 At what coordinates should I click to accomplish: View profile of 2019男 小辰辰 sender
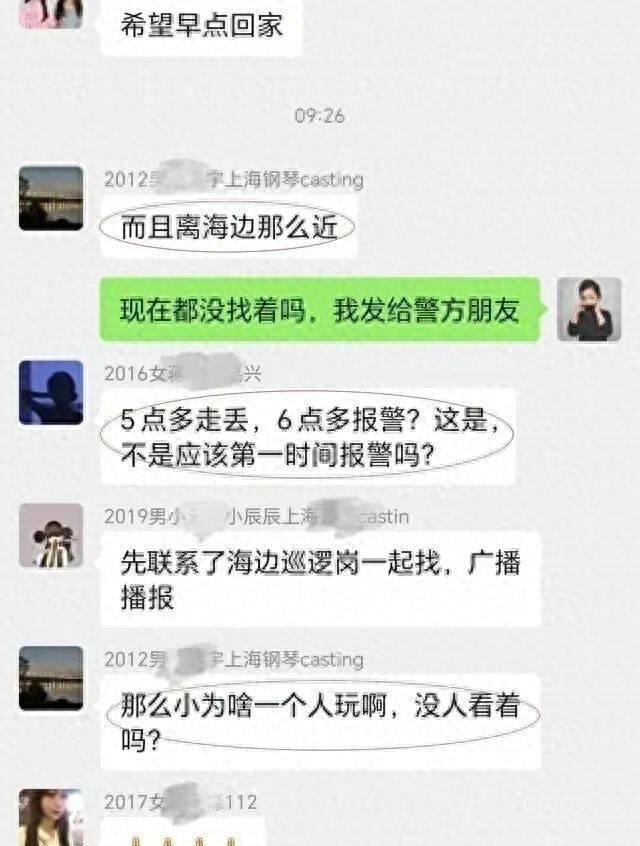pyautogui.click(x=51, y=535)
